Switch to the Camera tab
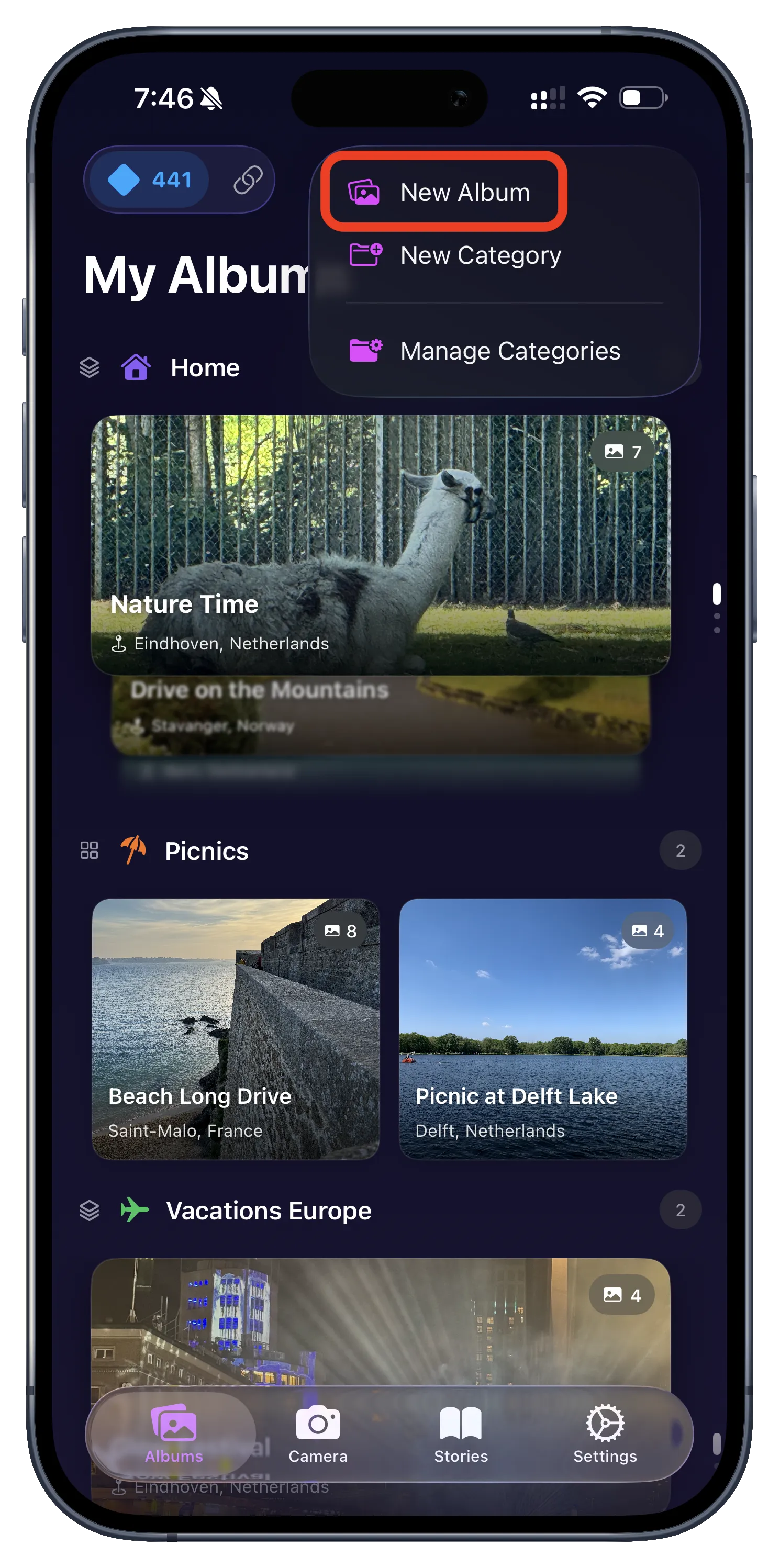The image size is (780, 1568). point(318,1433)
